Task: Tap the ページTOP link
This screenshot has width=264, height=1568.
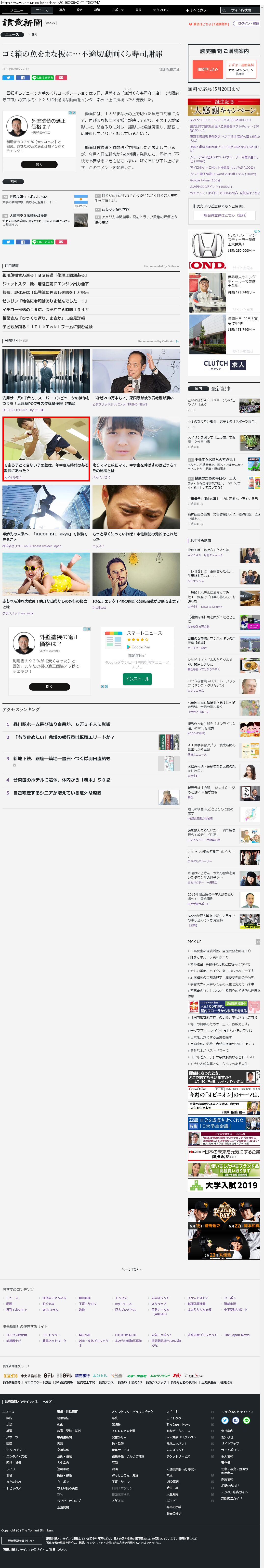Action: 130,1269
